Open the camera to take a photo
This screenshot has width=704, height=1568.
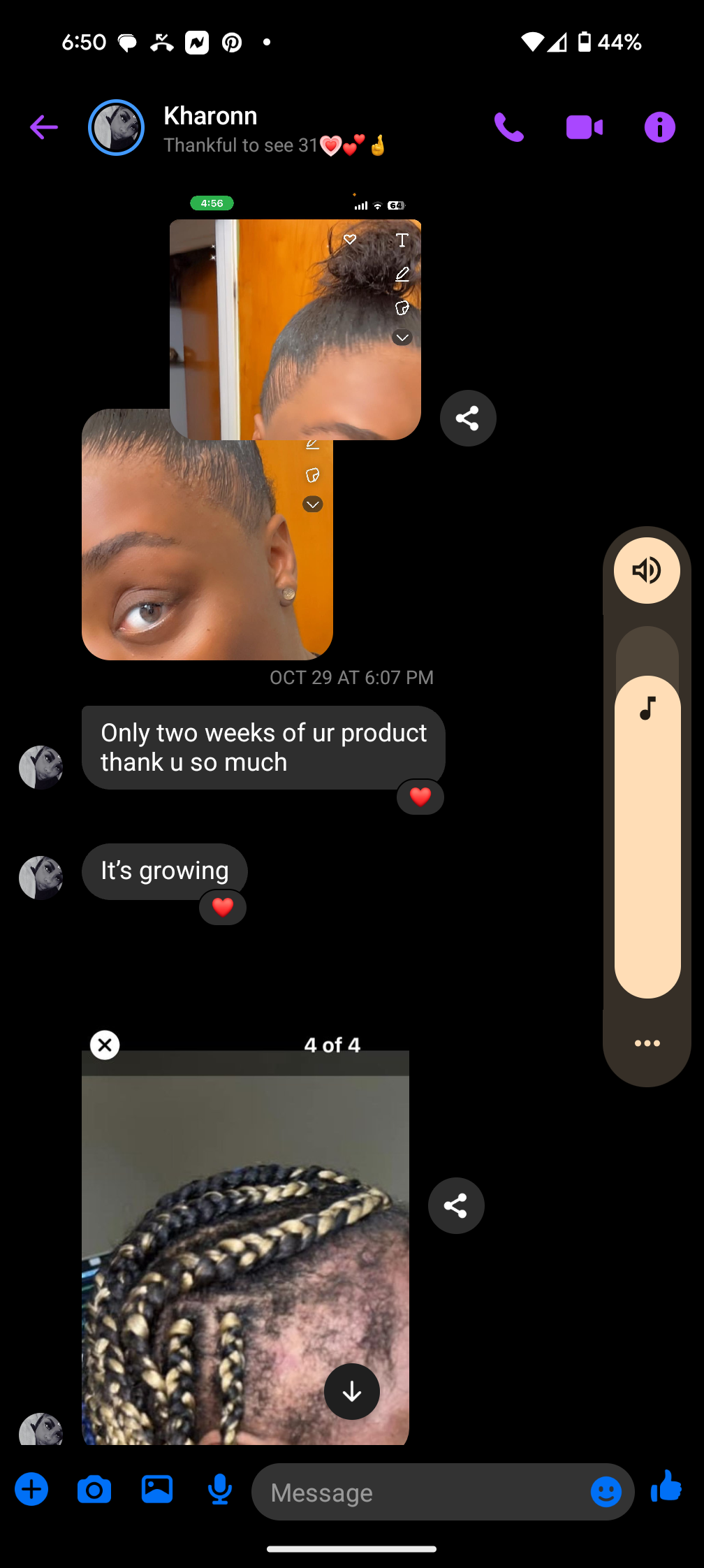[x=94, y=1490]
